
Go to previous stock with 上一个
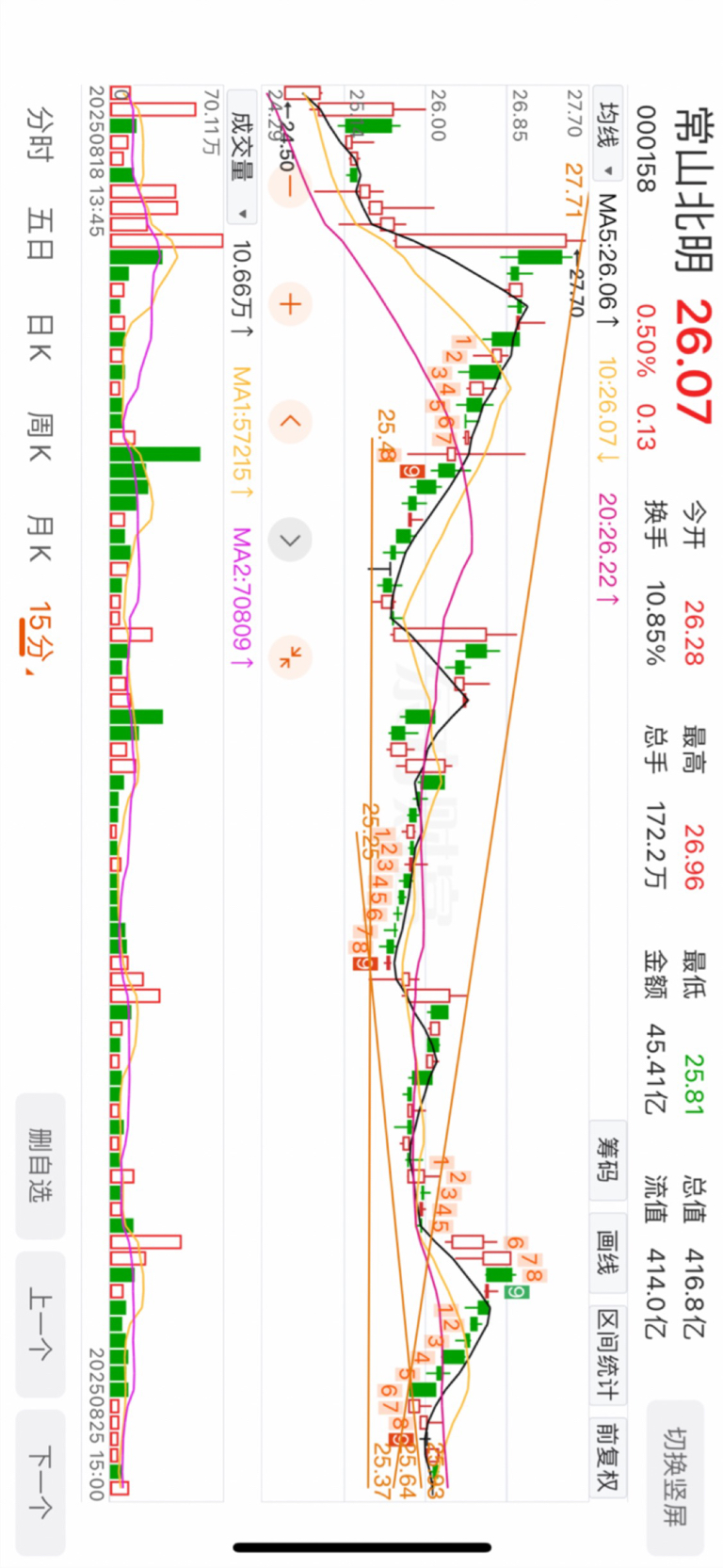(40, 1323)
